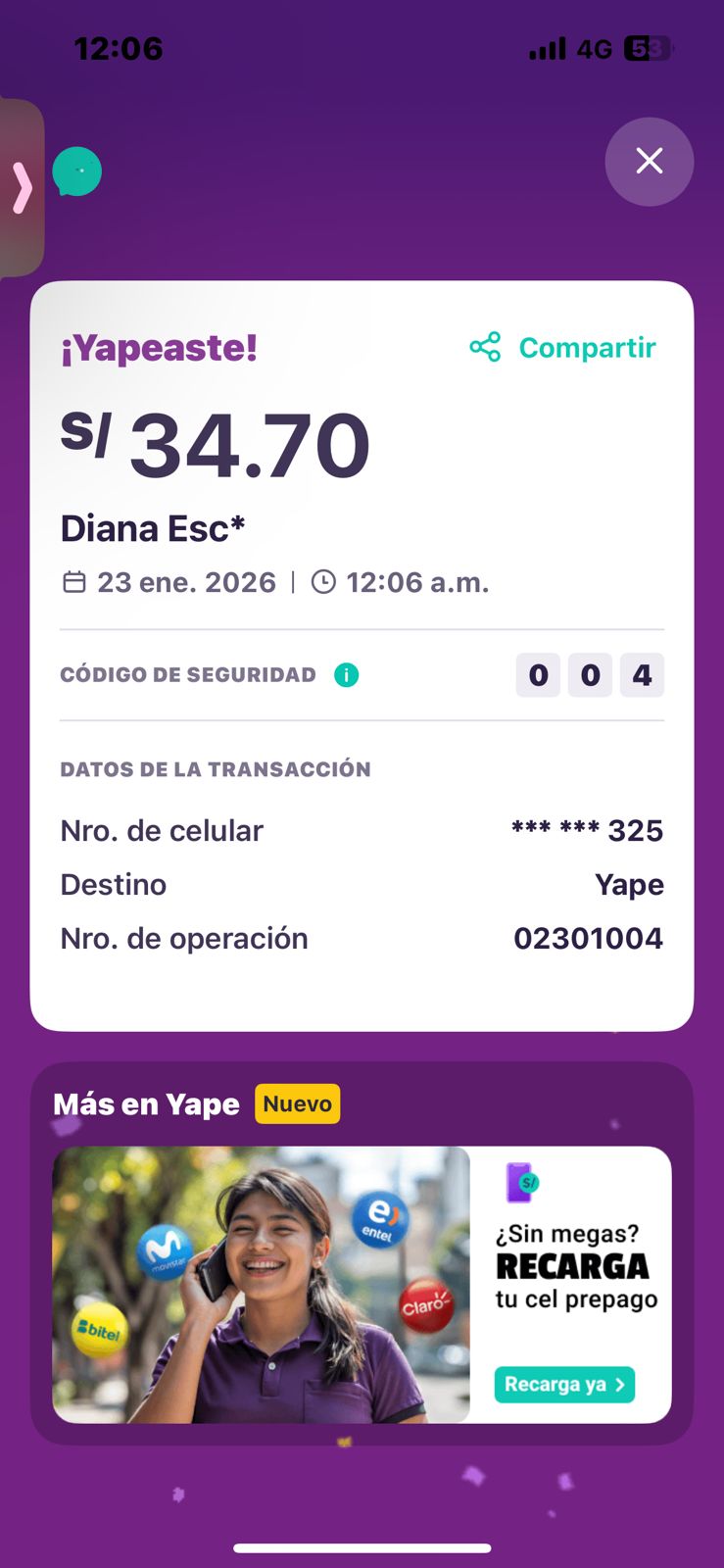Open the green chat bubble icon
Screen dimensions: 724x1568
point(77,171)
